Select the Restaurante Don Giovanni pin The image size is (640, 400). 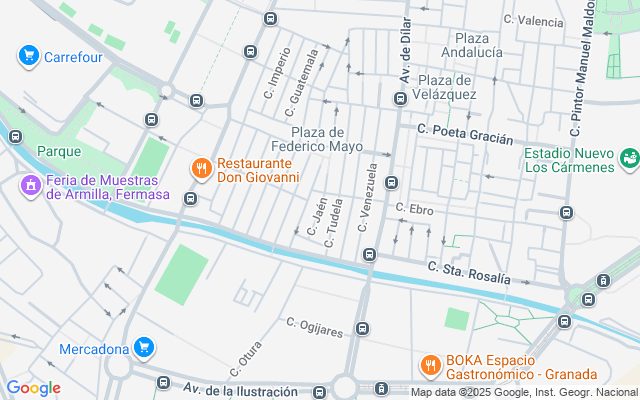201,168
